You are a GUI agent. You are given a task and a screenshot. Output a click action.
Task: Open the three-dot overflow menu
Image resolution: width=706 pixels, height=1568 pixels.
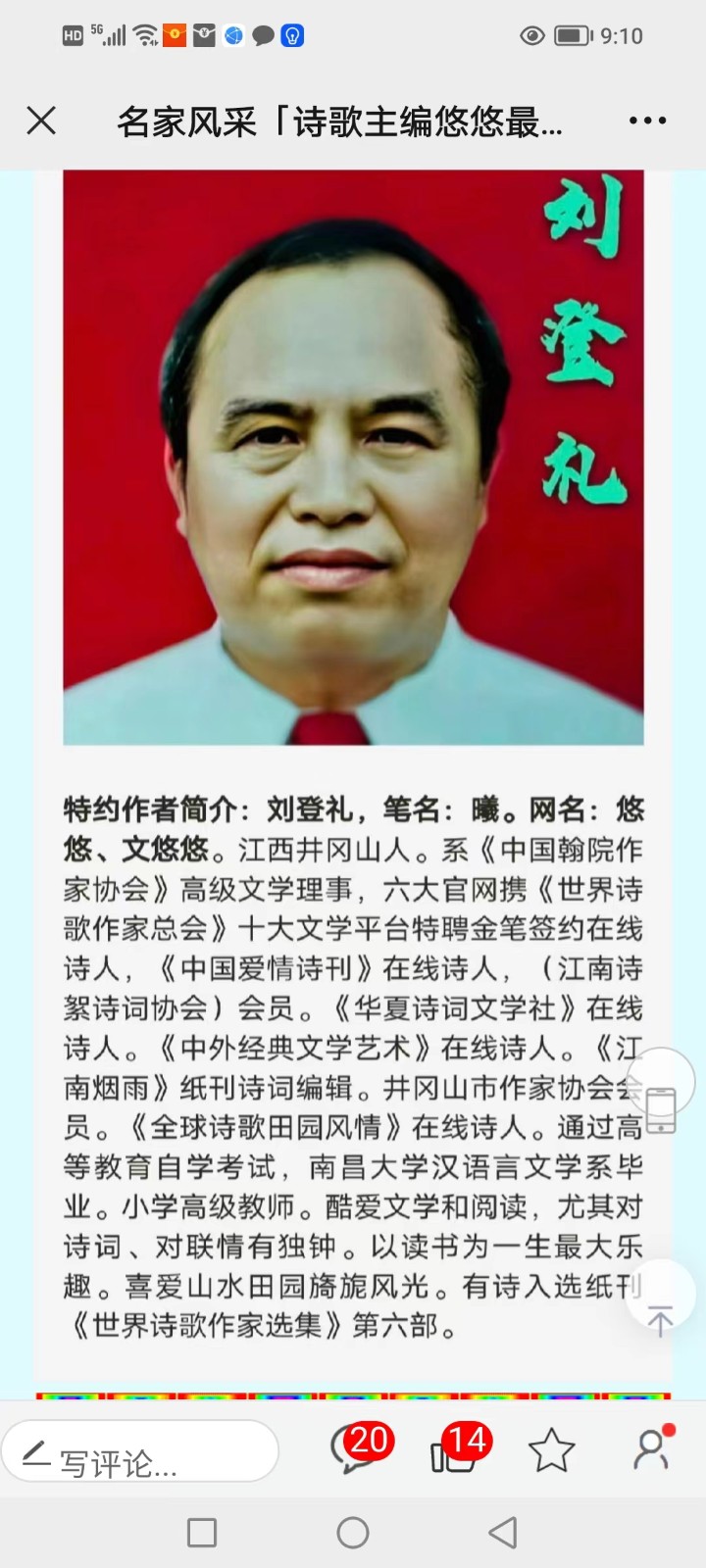(647, 121)
